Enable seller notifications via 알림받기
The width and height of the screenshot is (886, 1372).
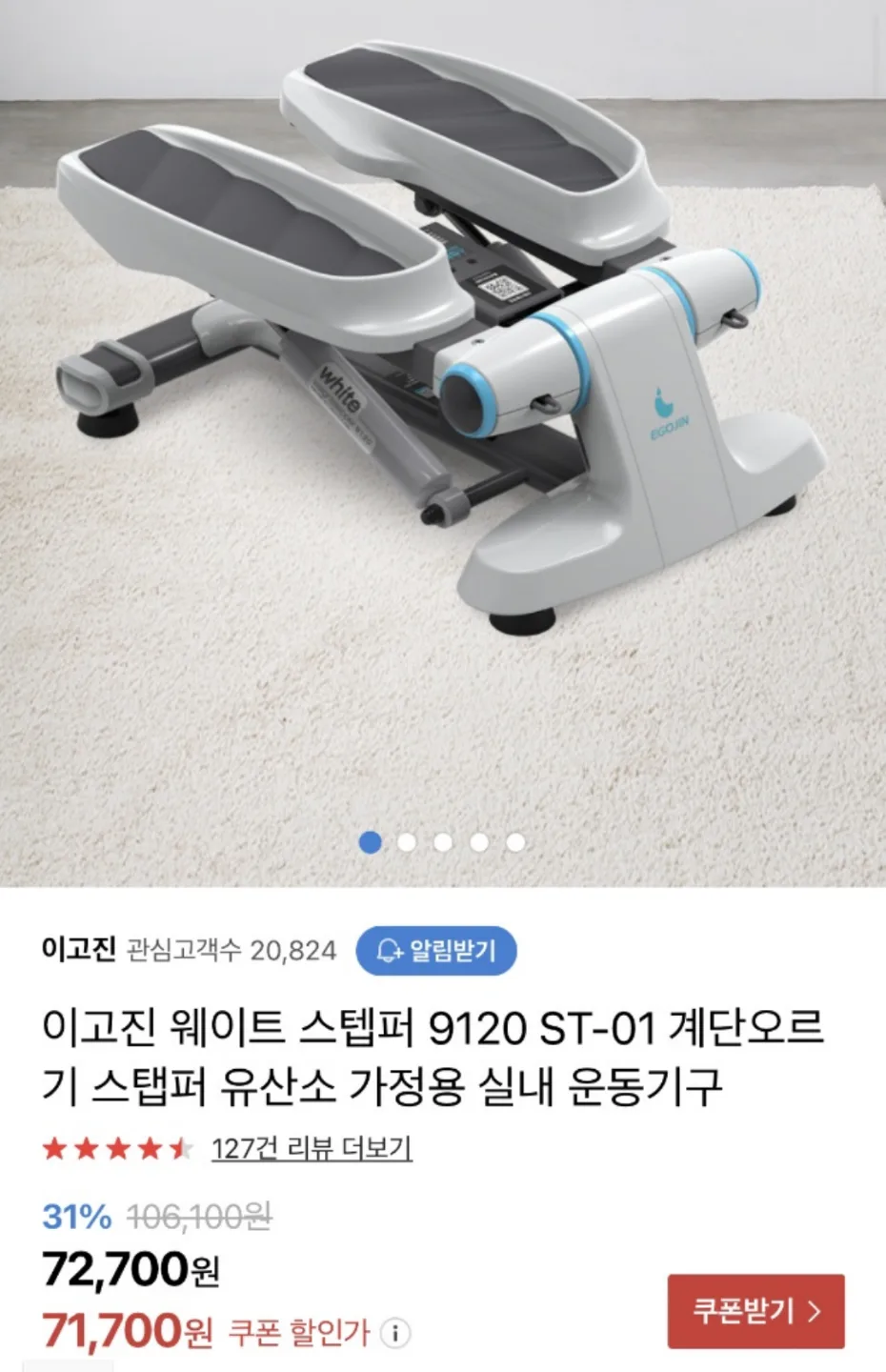point(436,950)
